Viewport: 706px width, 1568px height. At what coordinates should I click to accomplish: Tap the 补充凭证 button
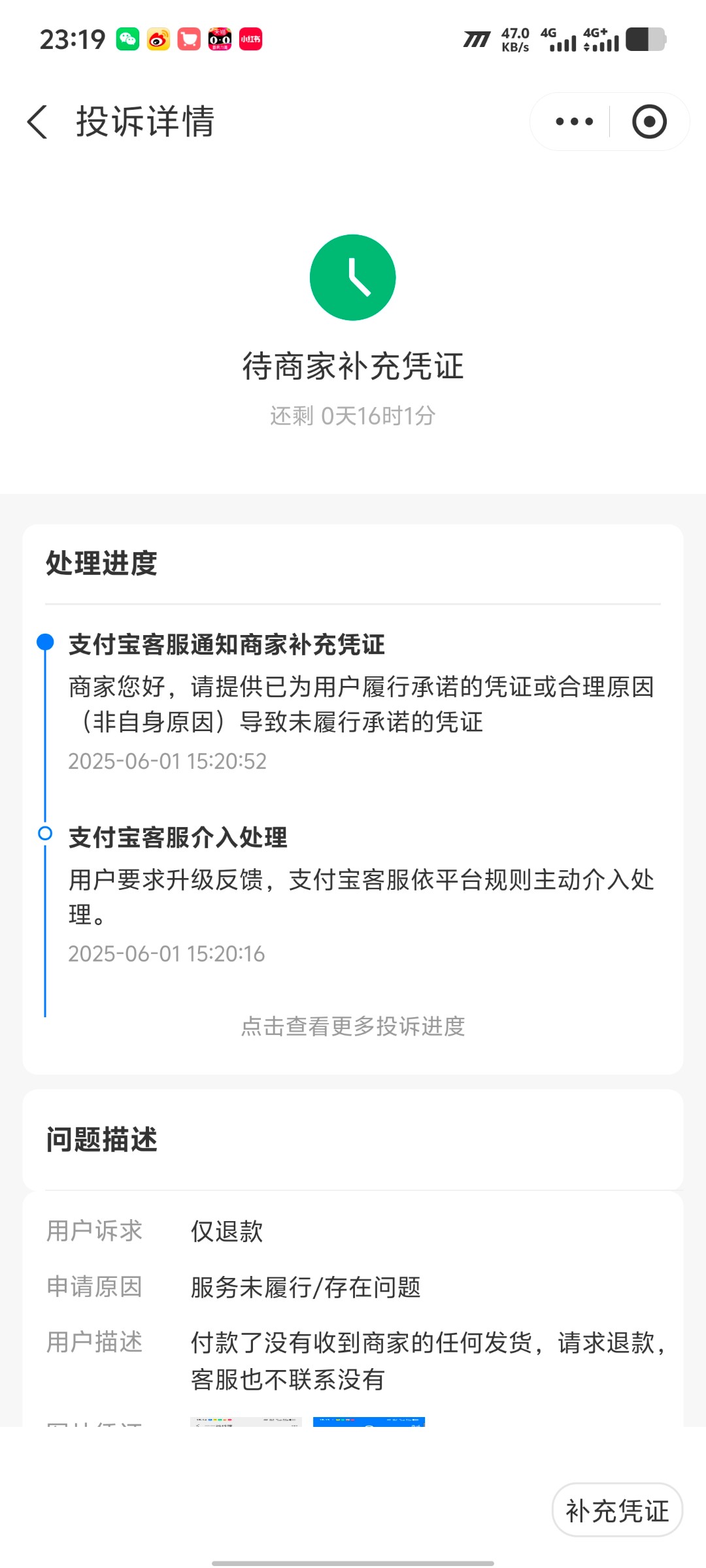pyautogui.click(x=617, y=1511)
